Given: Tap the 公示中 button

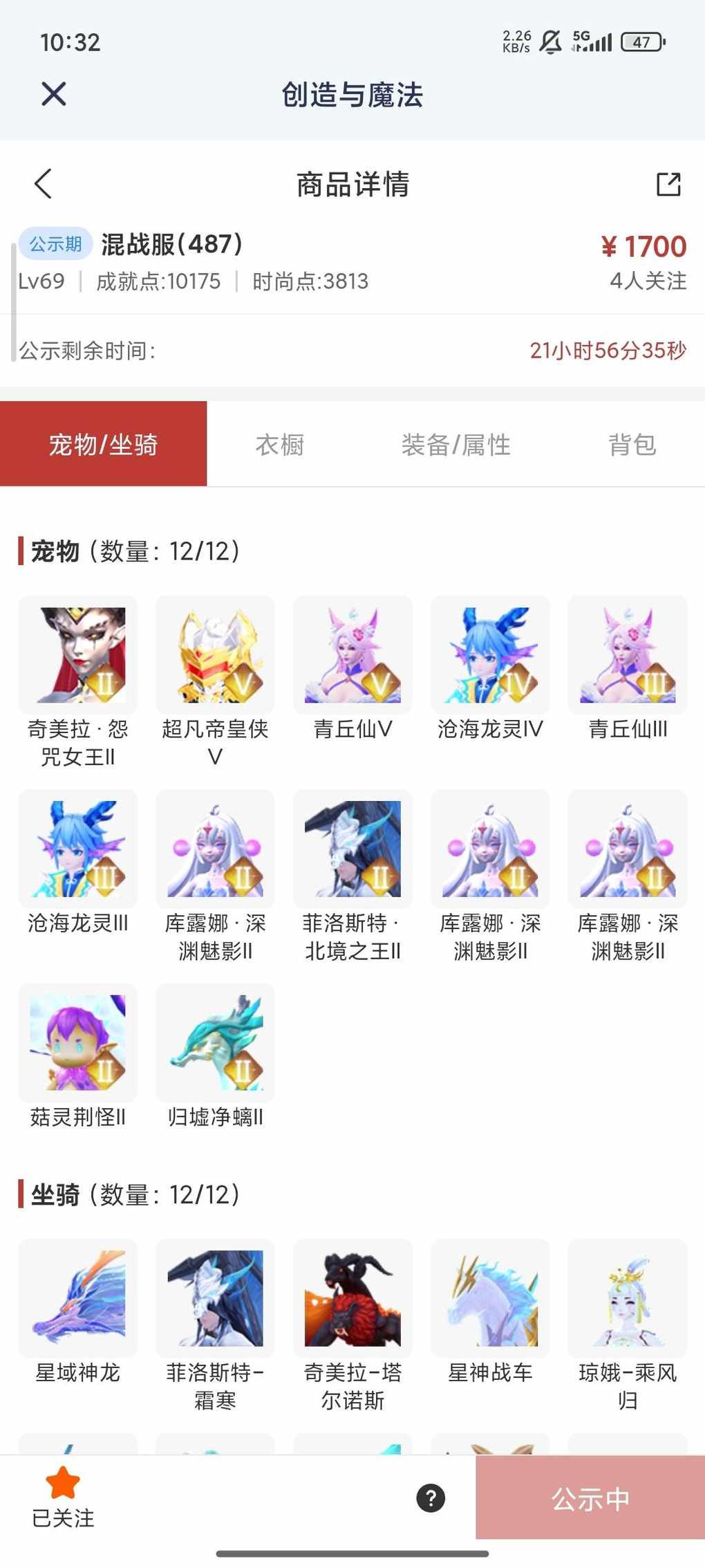Looking at the screenshot, I should [590, 1498].
